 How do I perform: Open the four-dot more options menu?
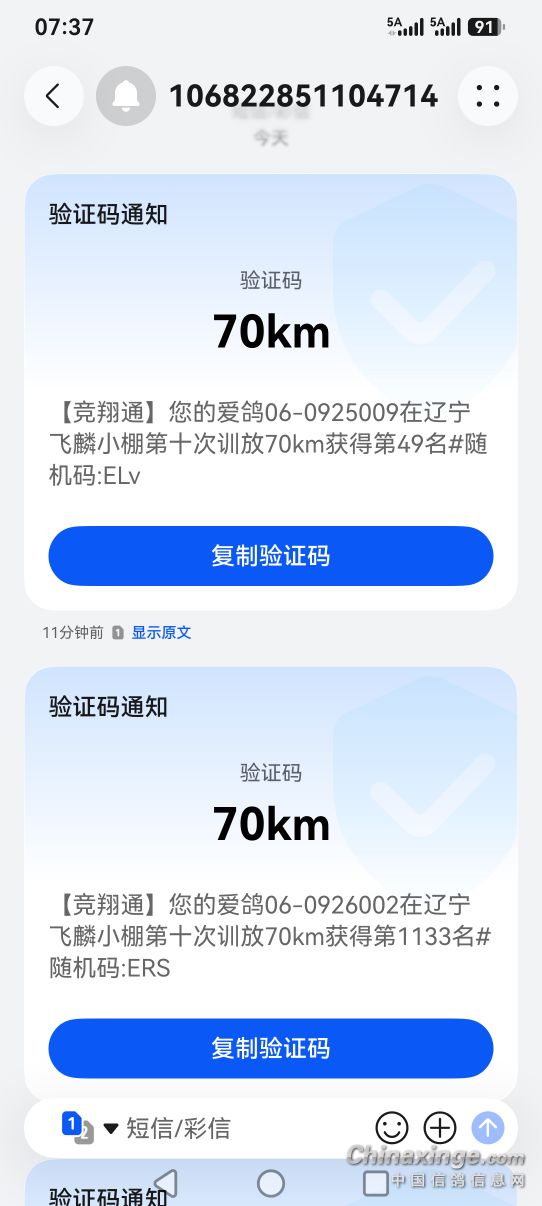[487, 96]
